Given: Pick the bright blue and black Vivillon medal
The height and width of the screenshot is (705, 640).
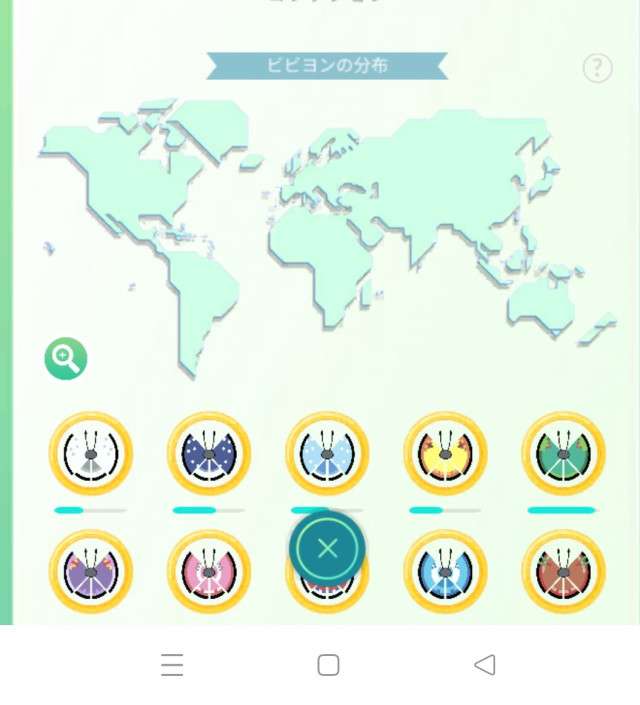Looking at the screenshot, I should click(445, 571).
